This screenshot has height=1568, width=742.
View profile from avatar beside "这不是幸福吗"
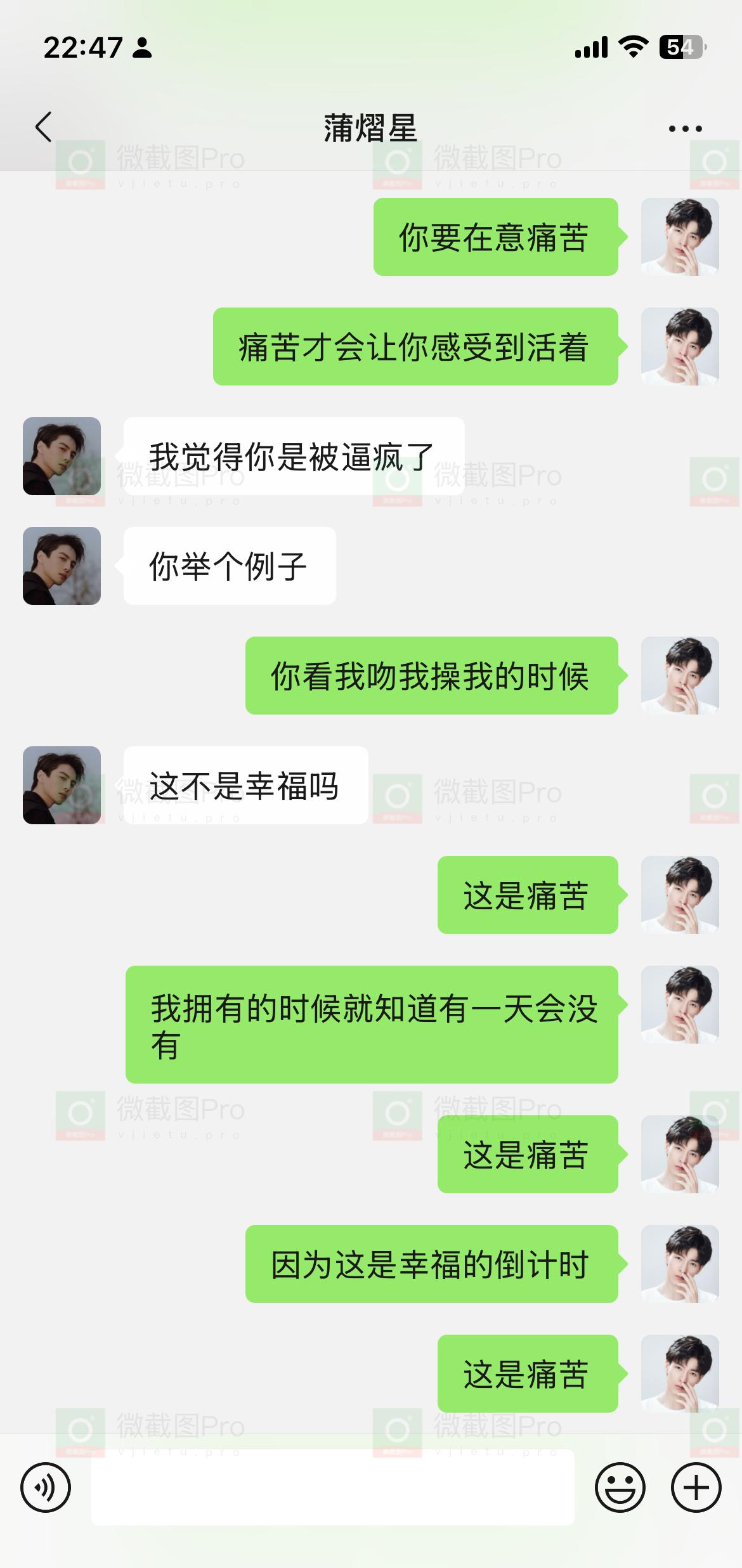coord(62,785)
